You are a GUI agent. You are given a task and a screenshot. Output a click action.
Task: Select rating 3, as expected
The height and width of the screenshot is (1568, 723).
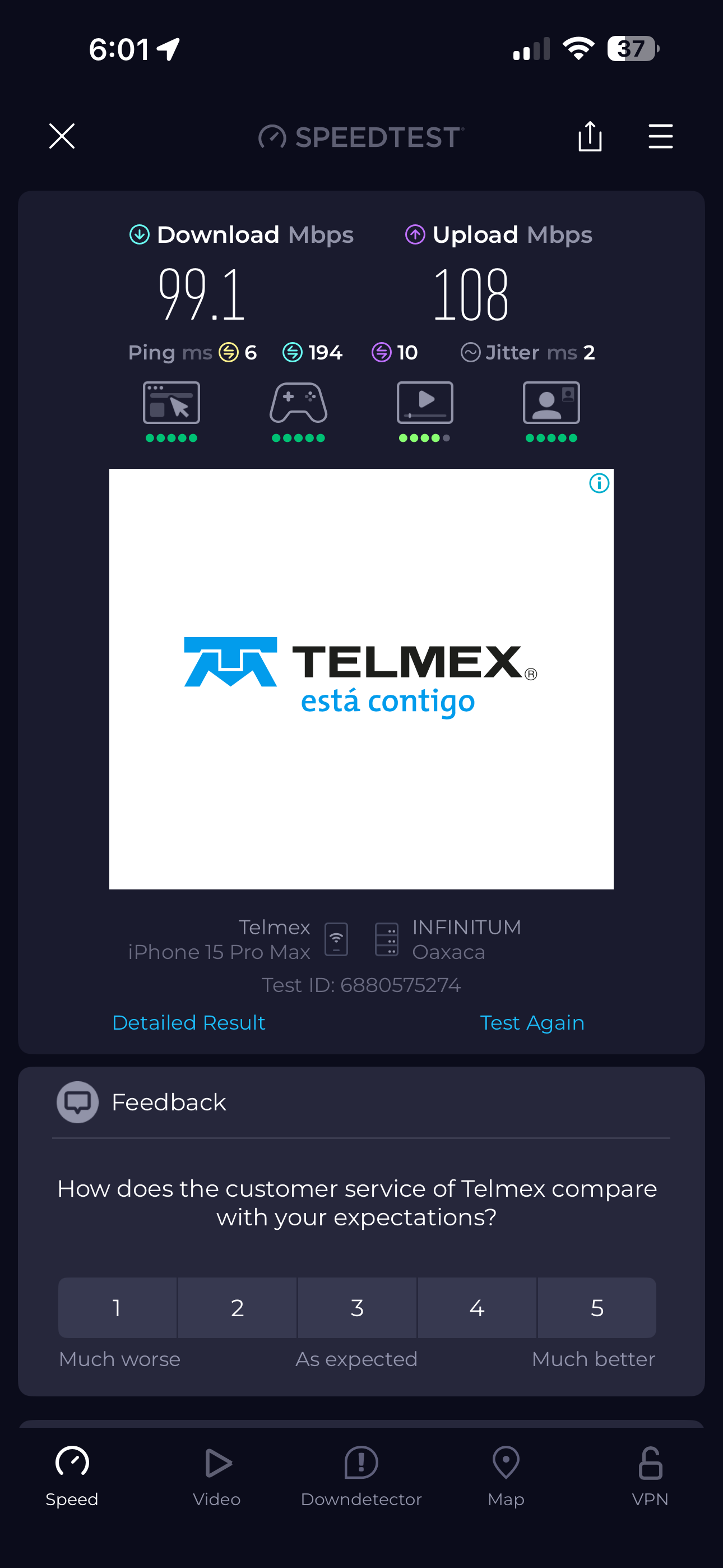(x=357, y=1307)
